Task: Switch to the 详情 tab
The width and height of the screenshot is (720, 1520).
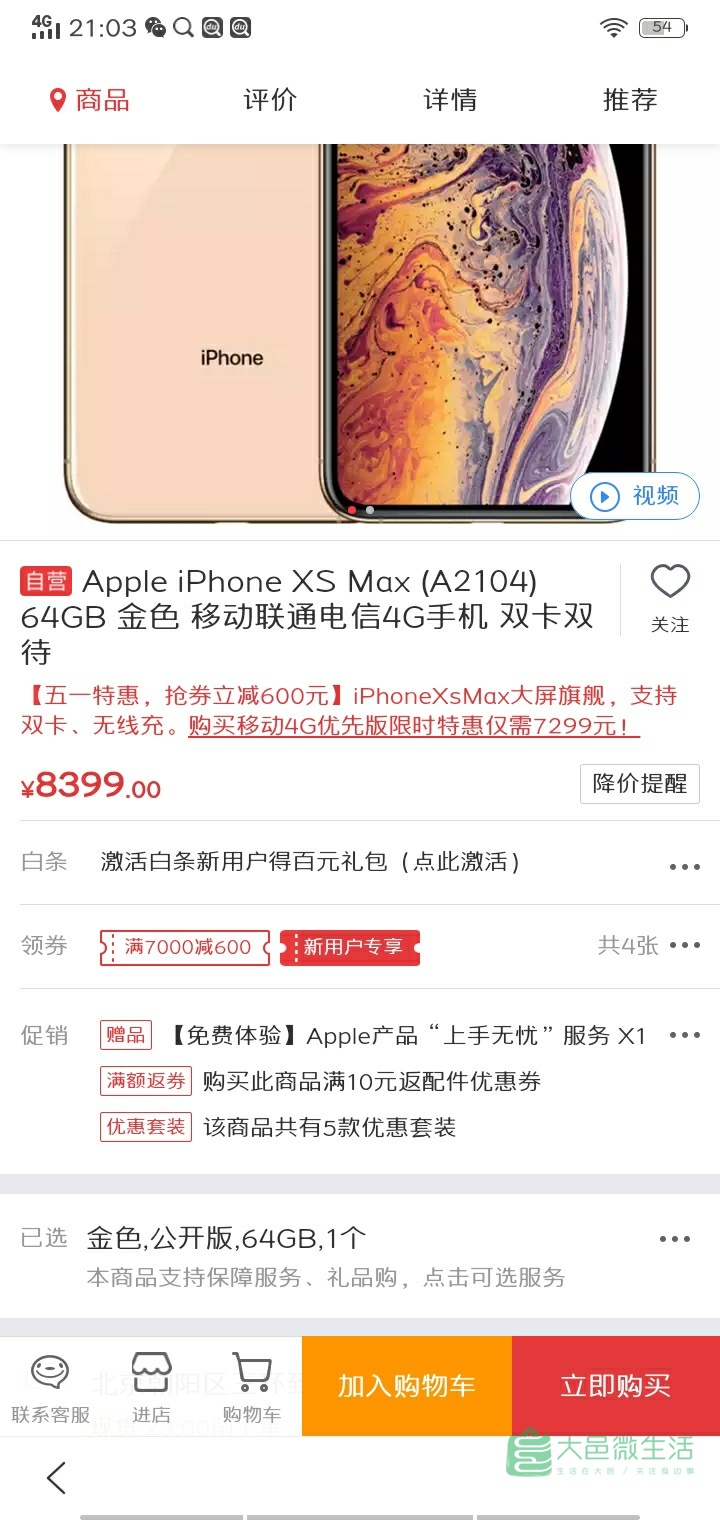Action: coord(450,100)
